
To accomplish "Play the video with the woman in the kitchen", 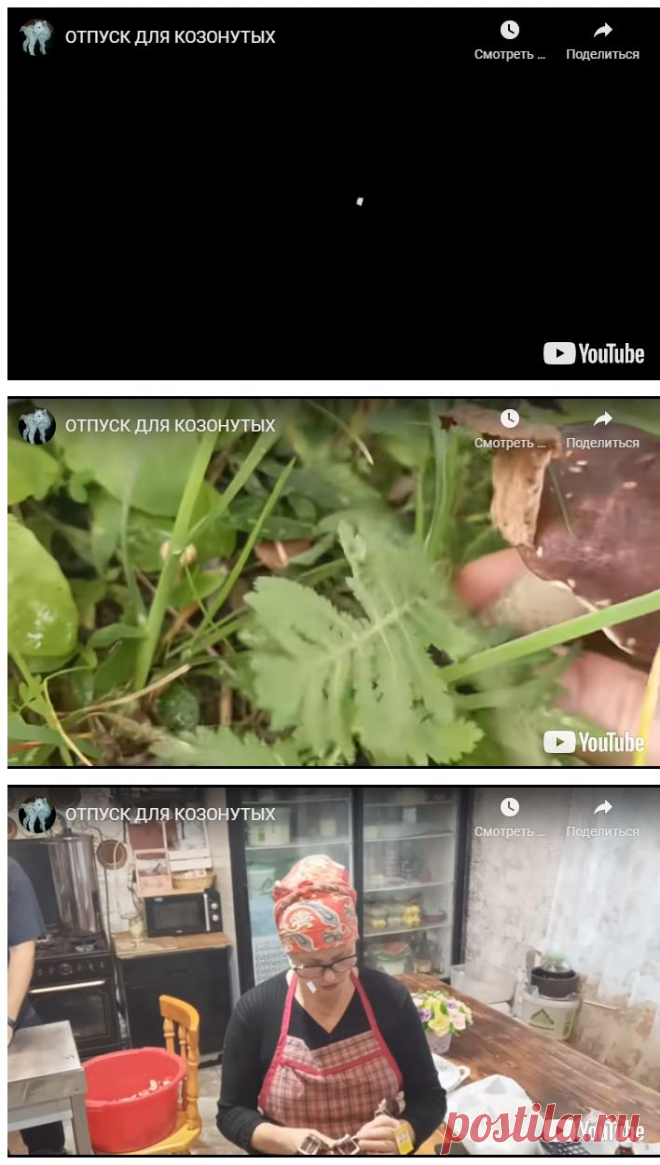I will tap(333, 971).
